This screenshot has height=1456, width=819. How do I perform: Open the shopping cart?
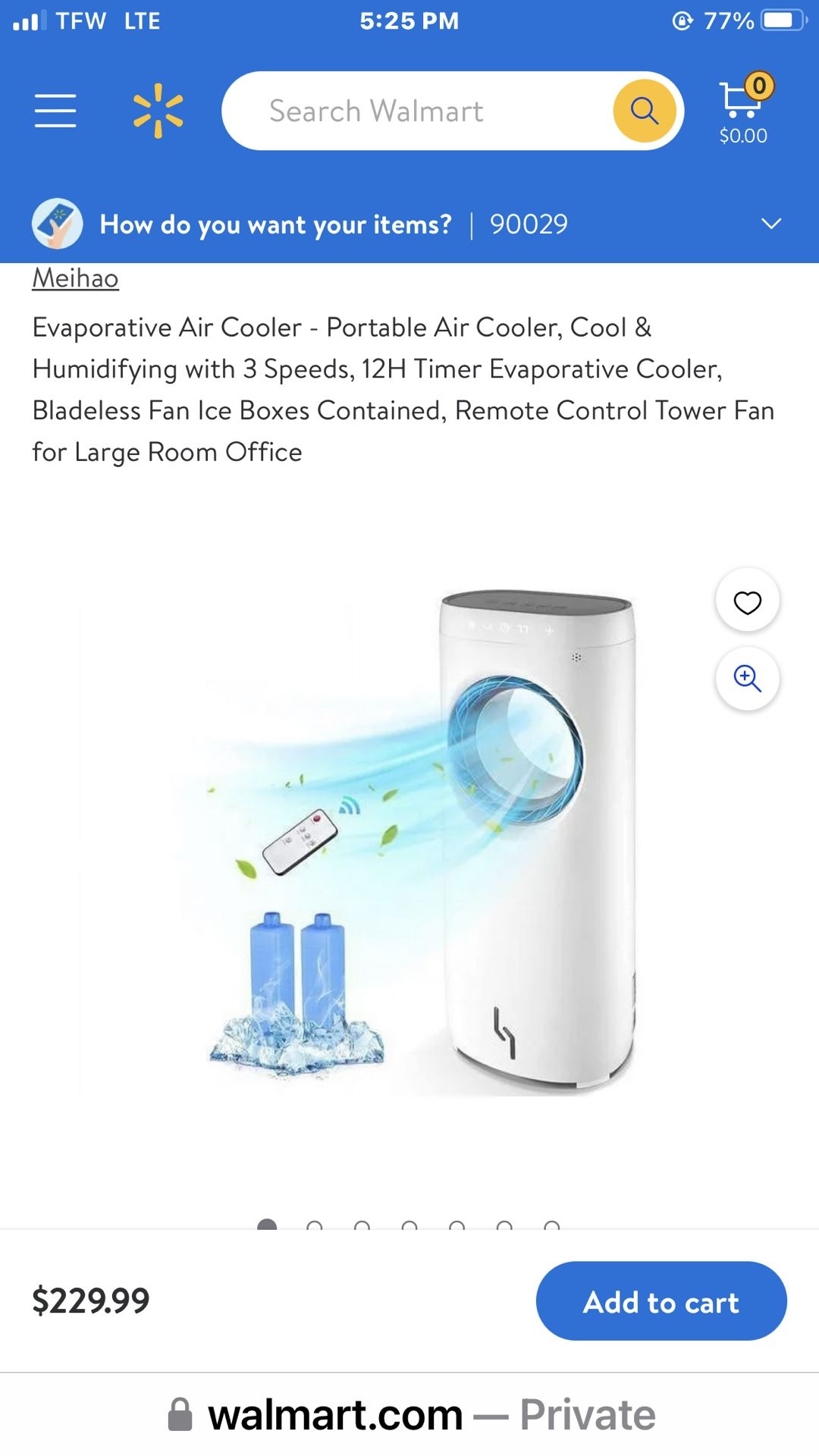(x=742, y=106)
